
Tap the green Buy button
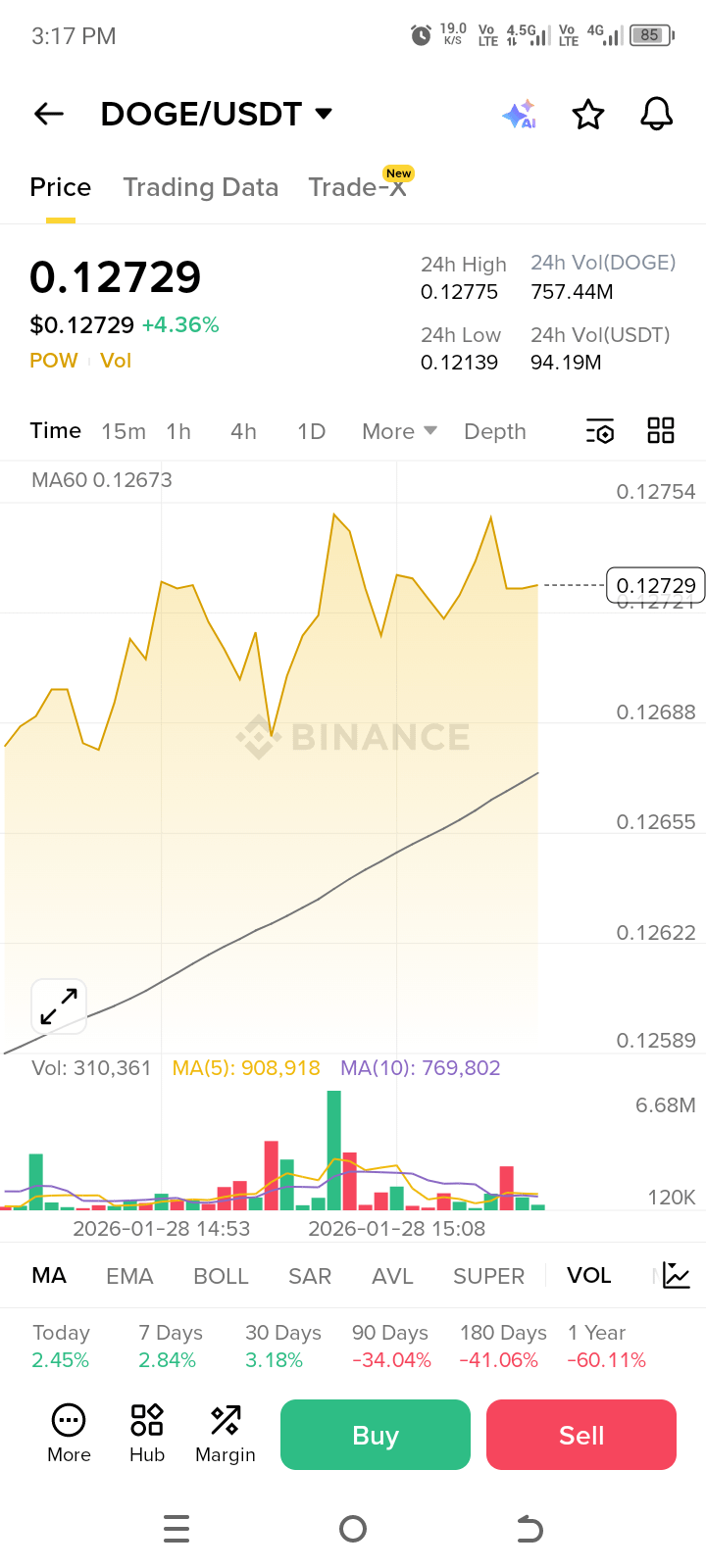pos(376,1435)
